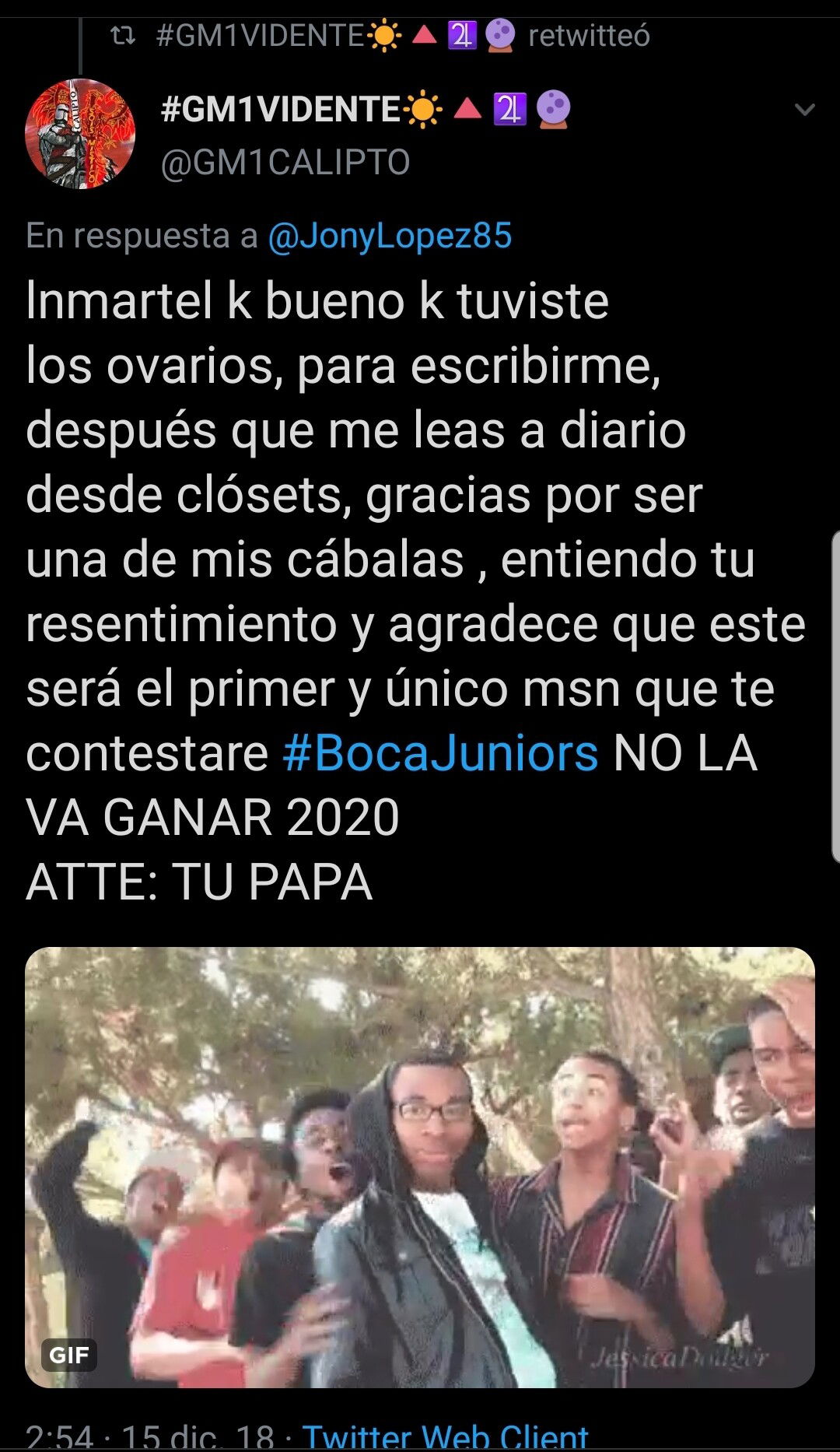Open the #BocaJuniors hashtag
This screenshot has height=1452, width=840.
tap(440, 753)
